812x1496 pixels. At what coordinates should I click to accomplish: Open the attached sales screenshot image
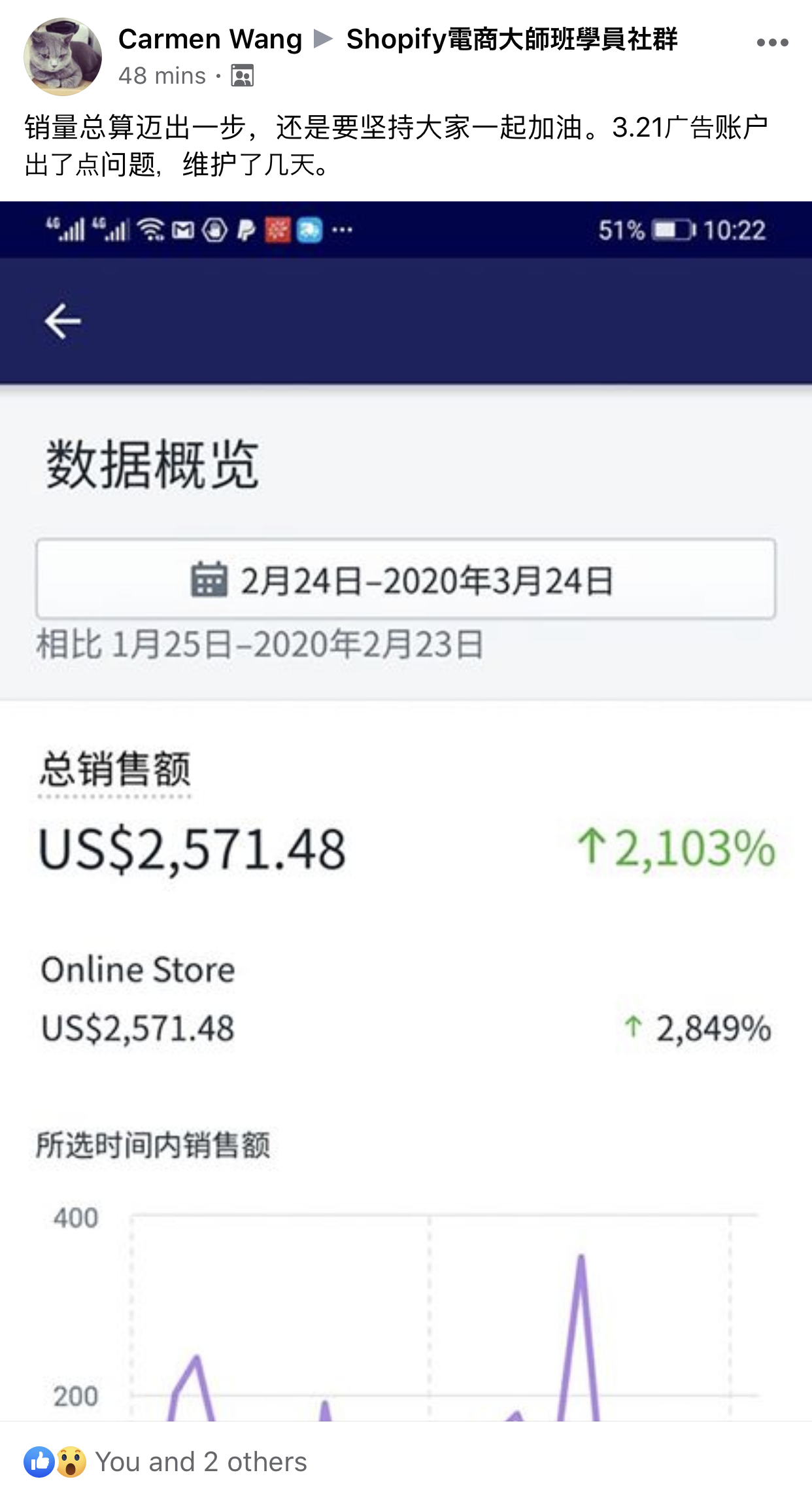point(406,811)
